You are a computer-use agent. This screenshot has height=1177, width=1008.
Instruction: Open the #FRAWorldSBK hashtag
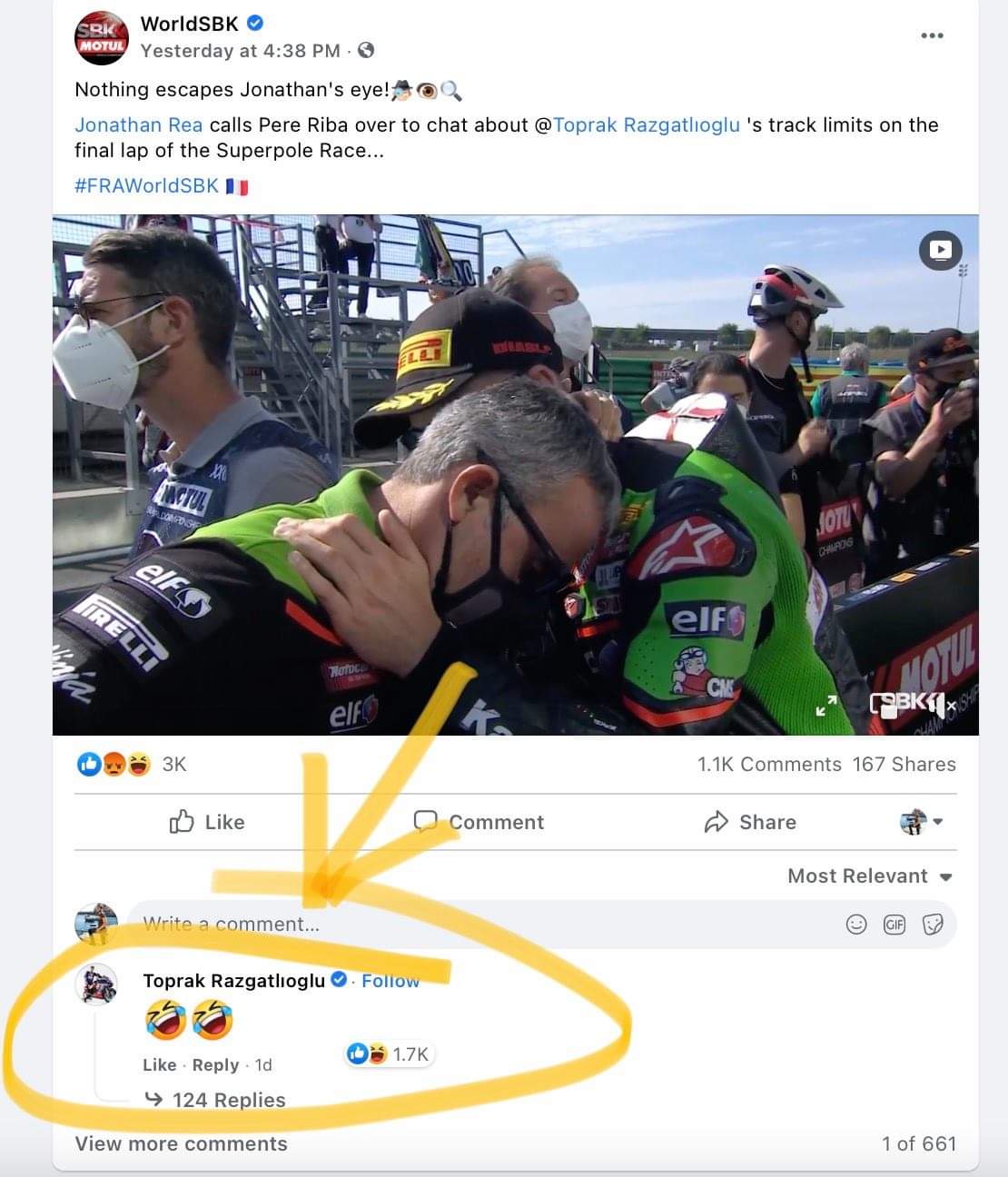click(x=147, y=186)
